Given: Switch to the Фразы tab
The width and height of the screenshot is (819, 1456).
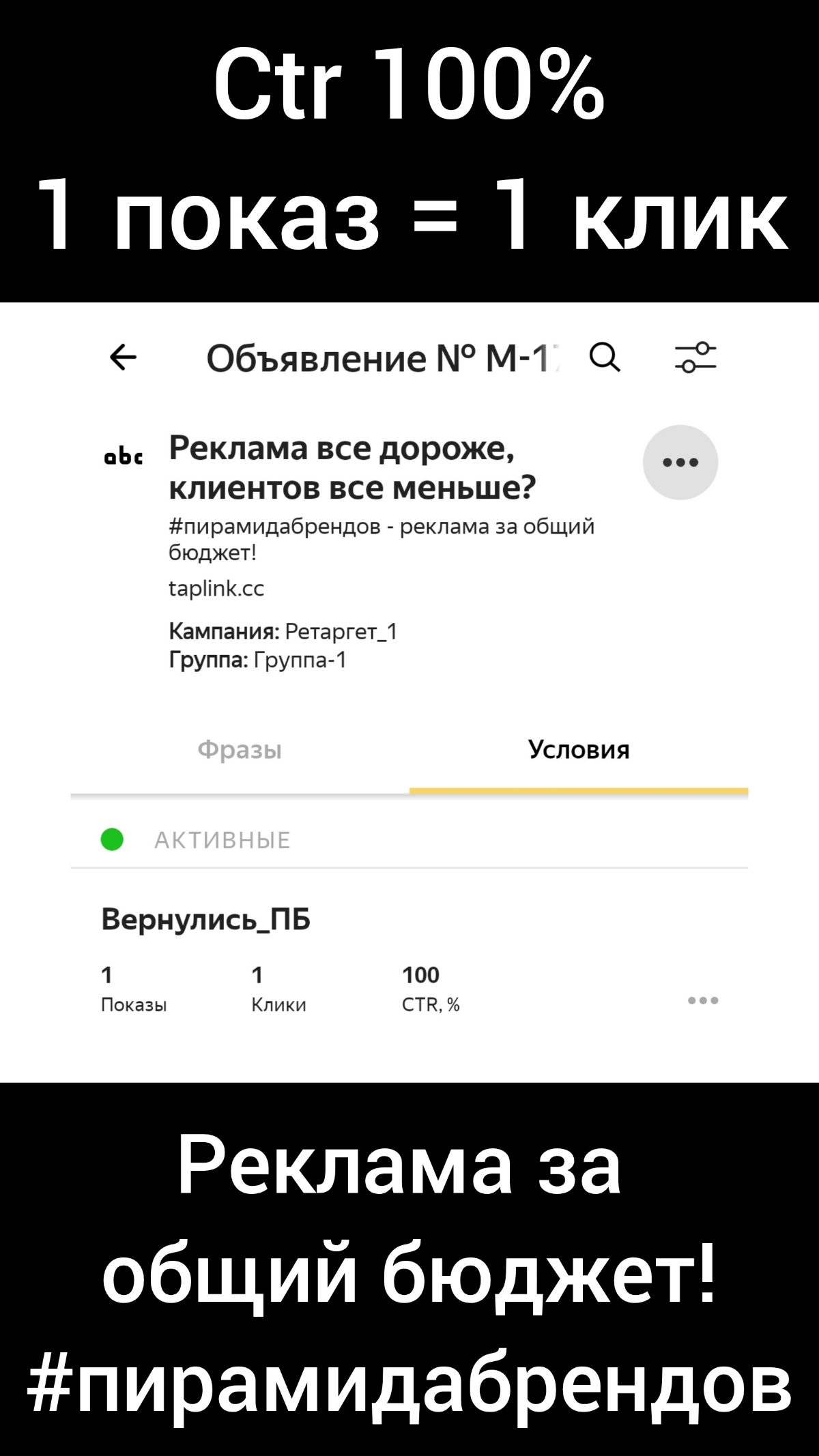Looking at the screenshot, I should (x=240, y=749).
